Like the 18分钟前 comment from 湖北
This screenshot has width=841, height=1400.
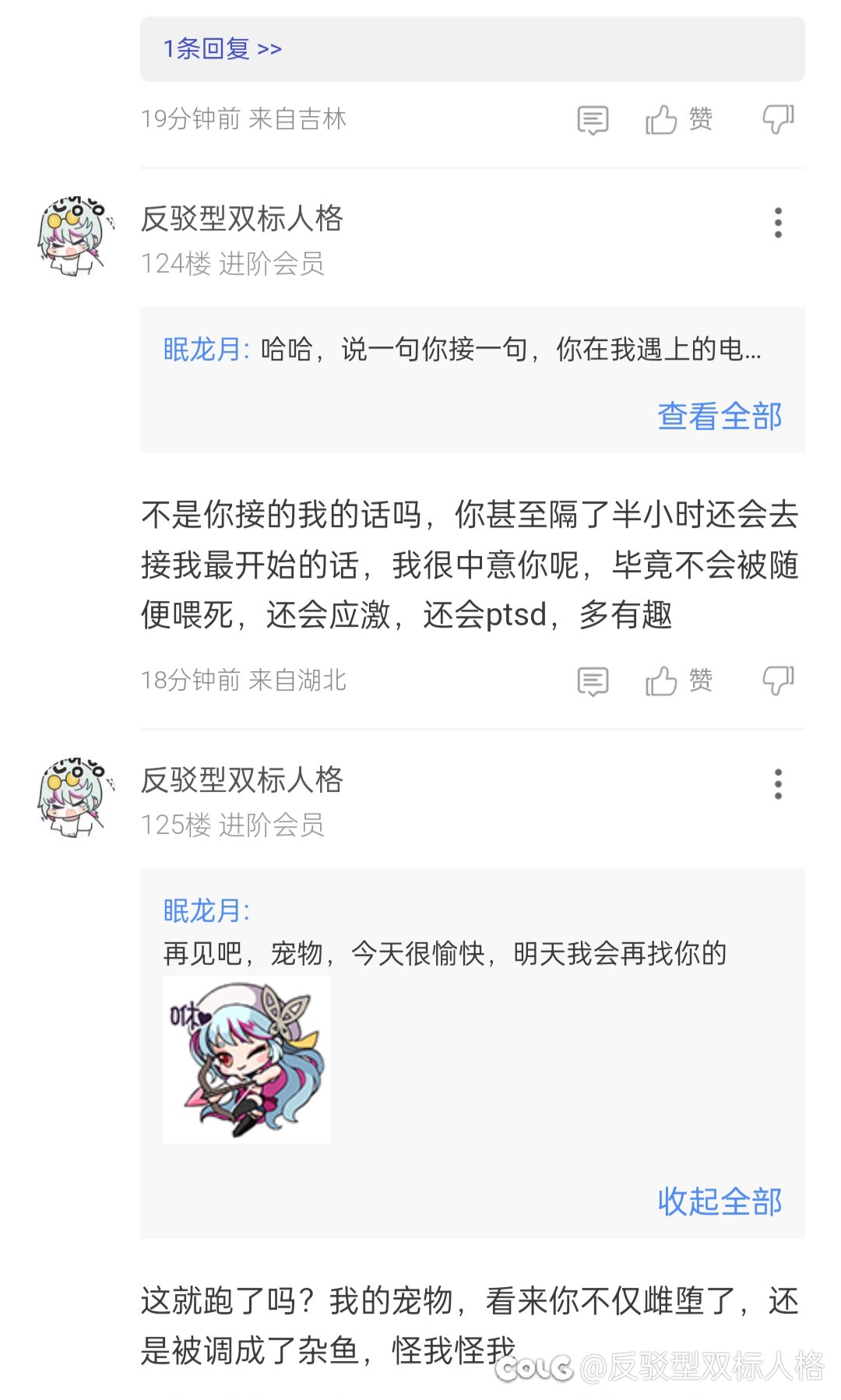(678, 681)
